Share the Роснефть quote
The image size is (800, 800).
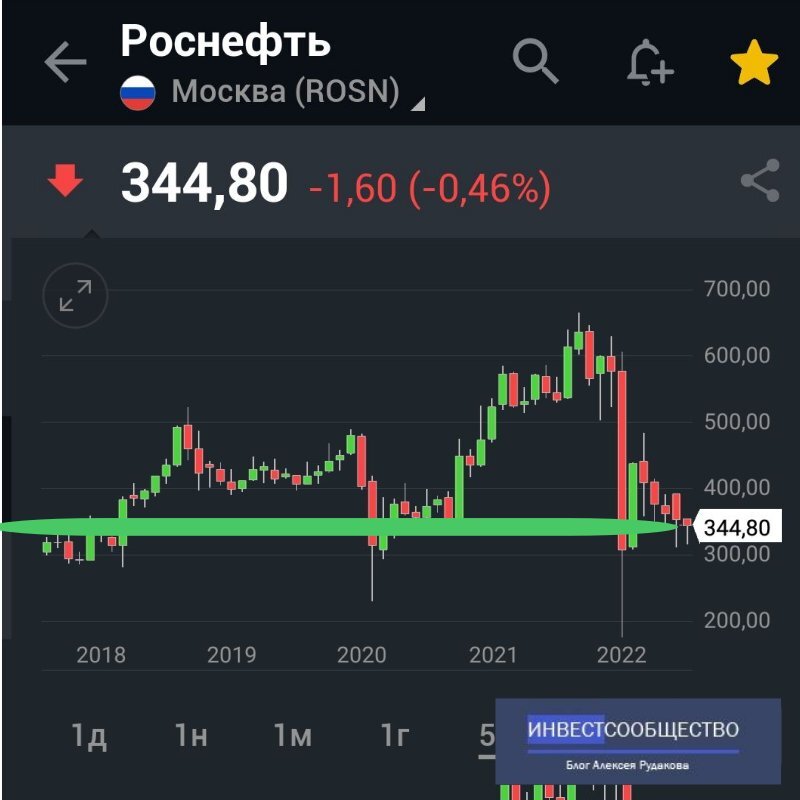click(x=760, y=181)
